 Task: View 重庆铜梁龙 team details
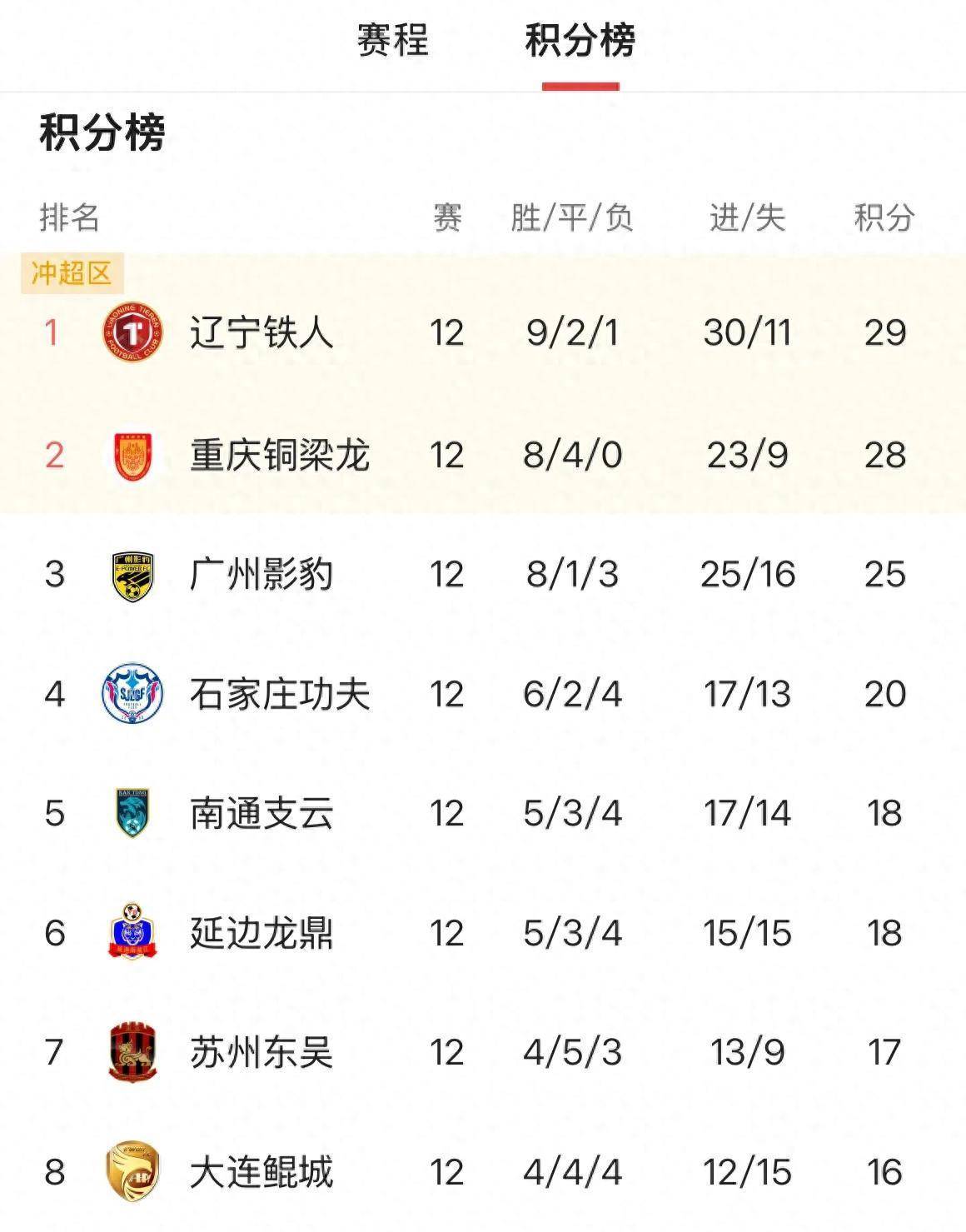[279, 456]
